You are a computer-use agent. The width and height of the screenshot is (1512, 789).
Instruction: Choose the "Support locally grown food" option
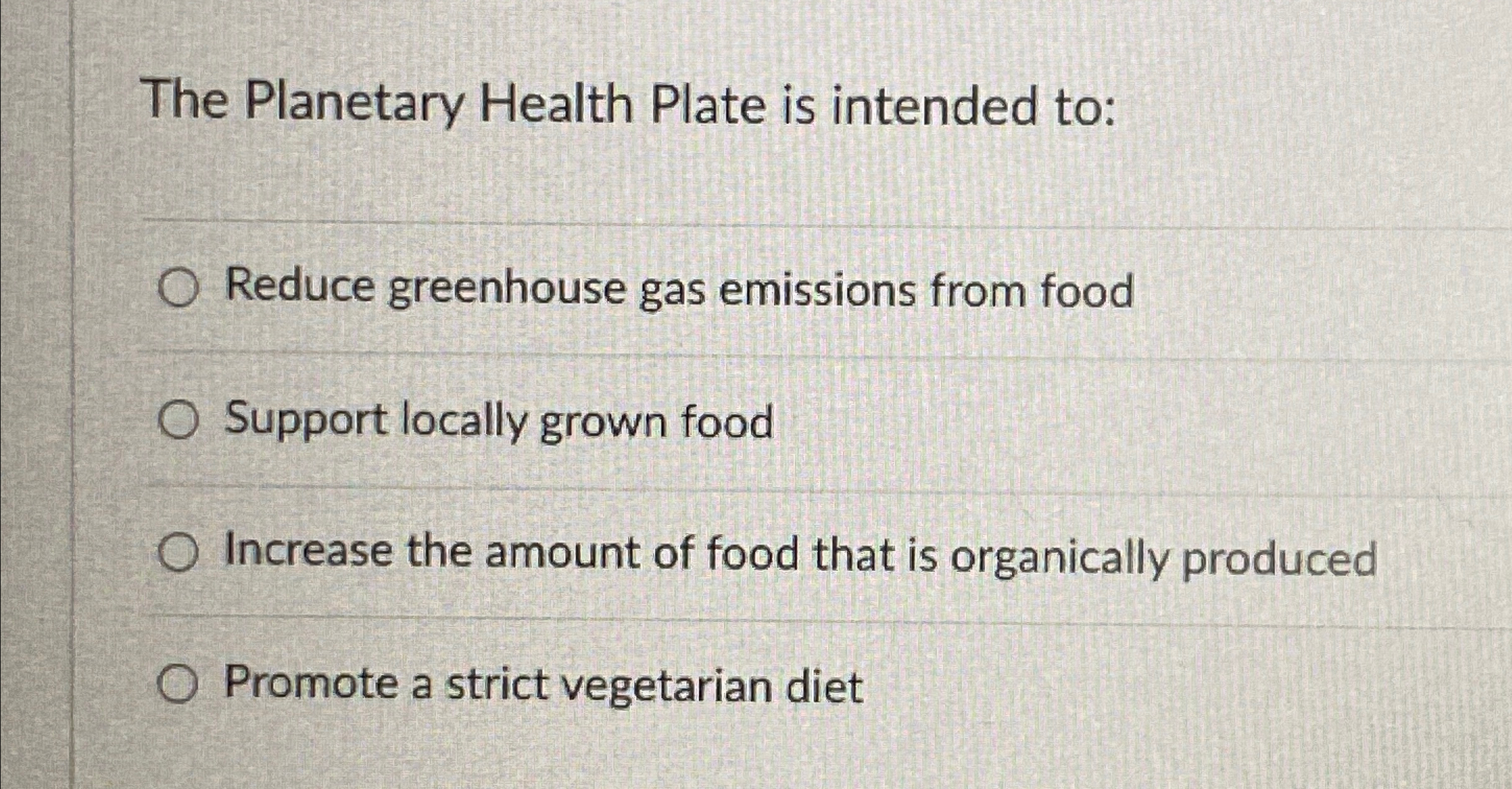179,421
